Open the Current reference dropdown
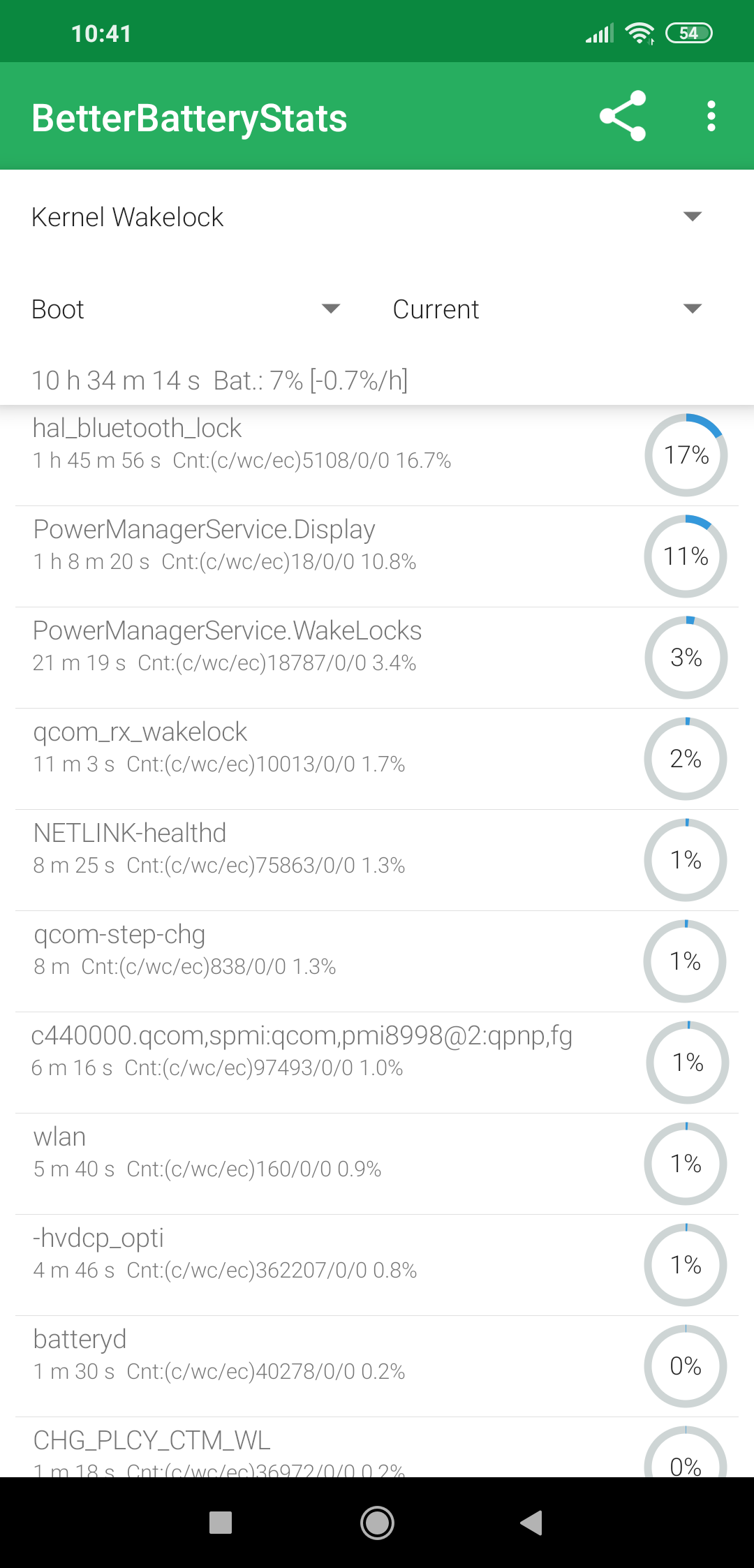Screen dimensions: 754x1568 click(549, 309)
